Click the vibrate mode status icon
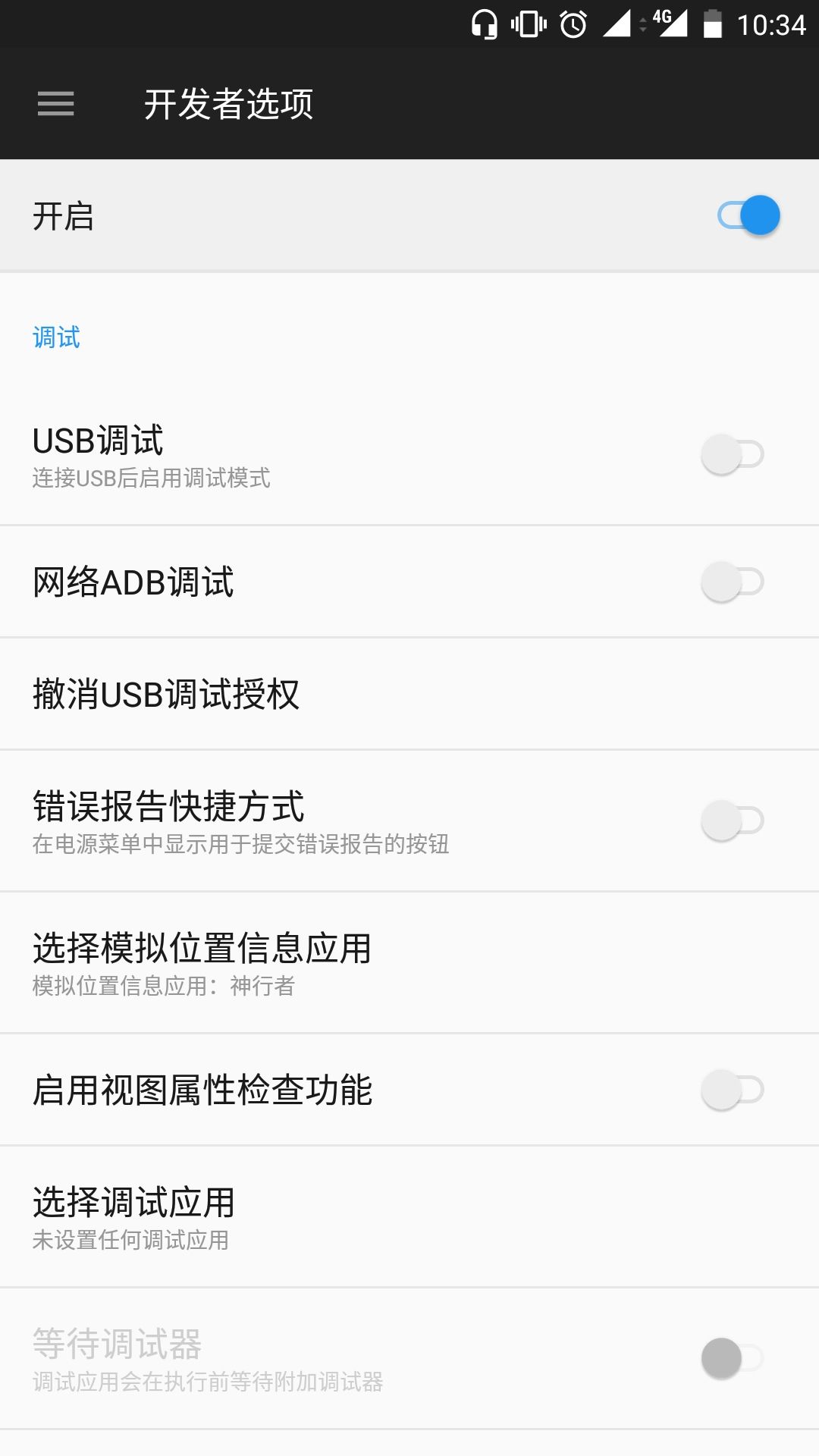This screenshot has height=1456, width=819. point(529,24)
